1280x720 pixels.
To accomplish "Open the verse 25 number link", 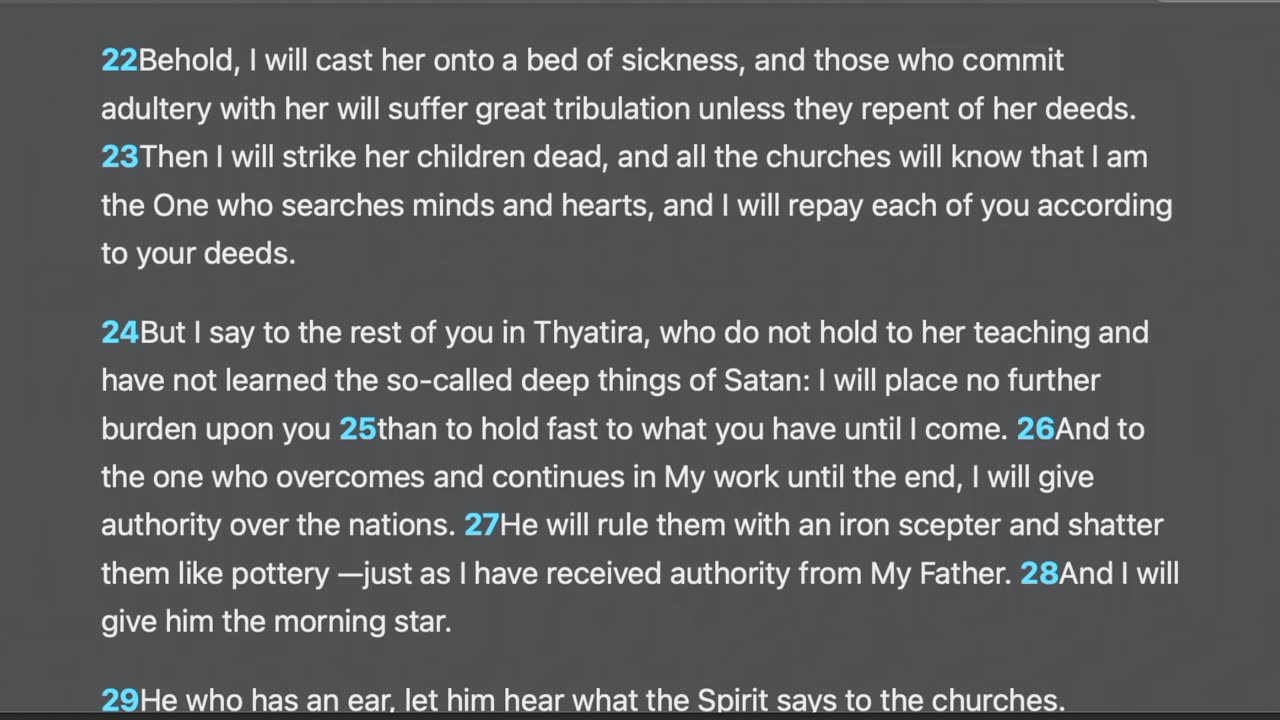I will point(357,429).
